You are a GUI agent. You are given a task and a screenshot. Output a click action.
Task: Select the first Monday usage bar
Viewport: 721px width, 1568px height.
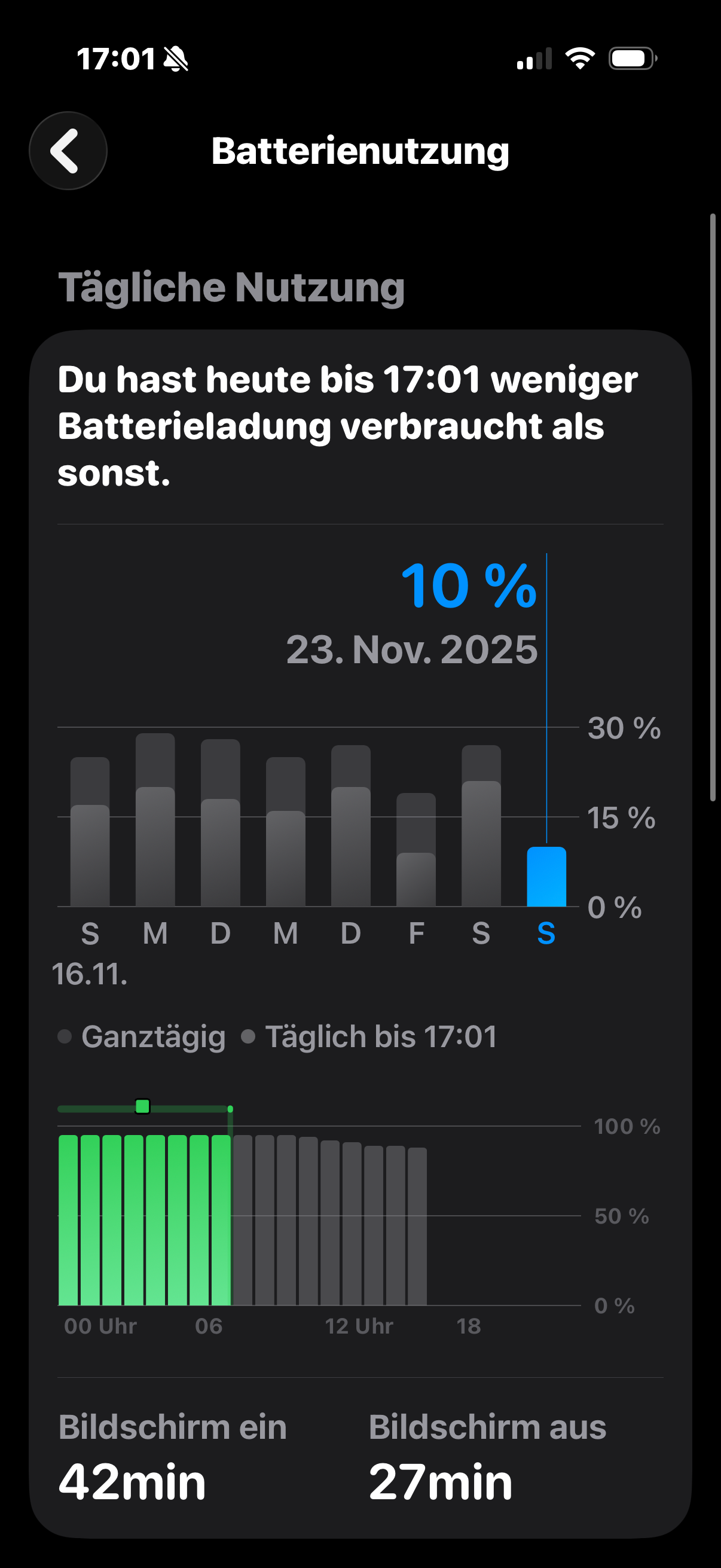pos(155,819)
